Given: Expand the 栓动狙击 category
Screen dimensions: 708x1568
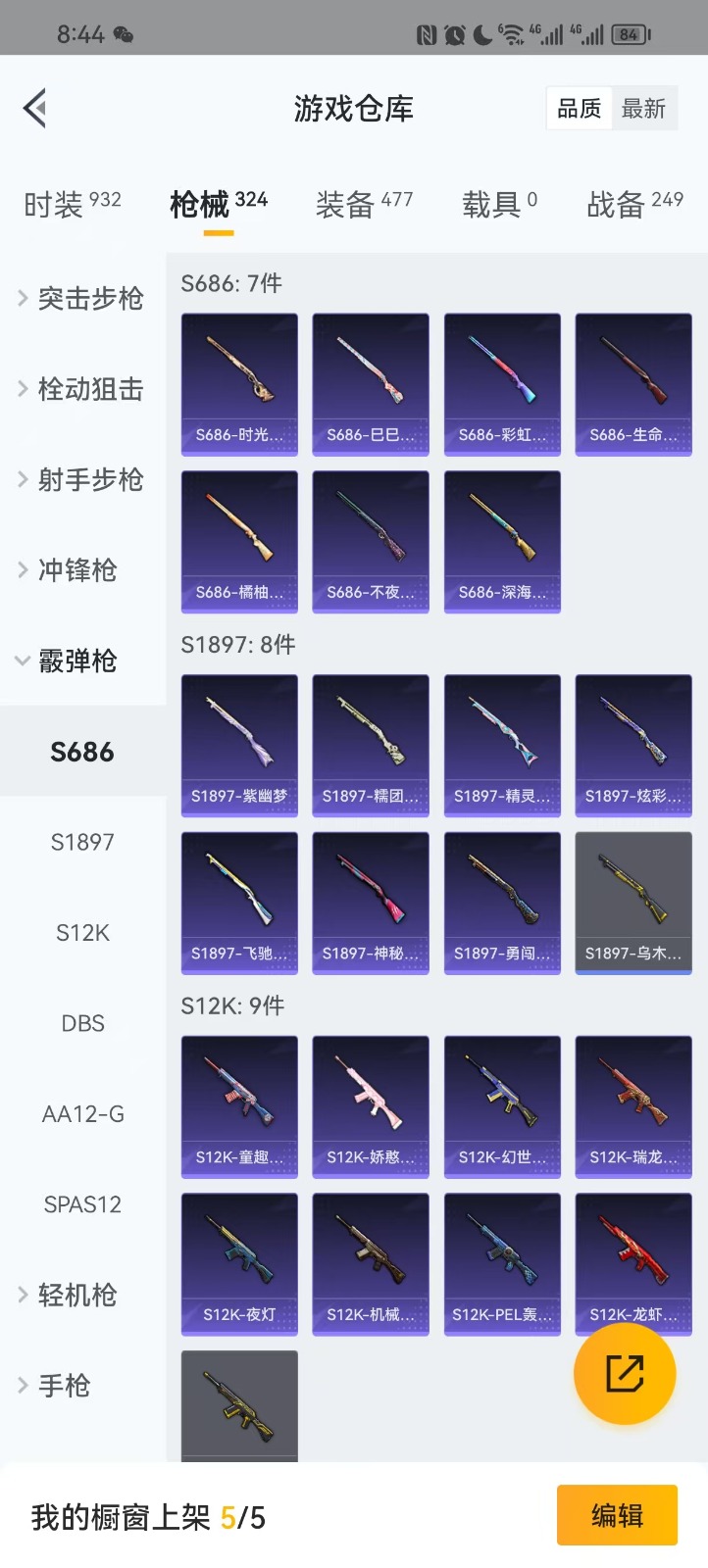Looking at the screenshot, I should pos(82,389).
